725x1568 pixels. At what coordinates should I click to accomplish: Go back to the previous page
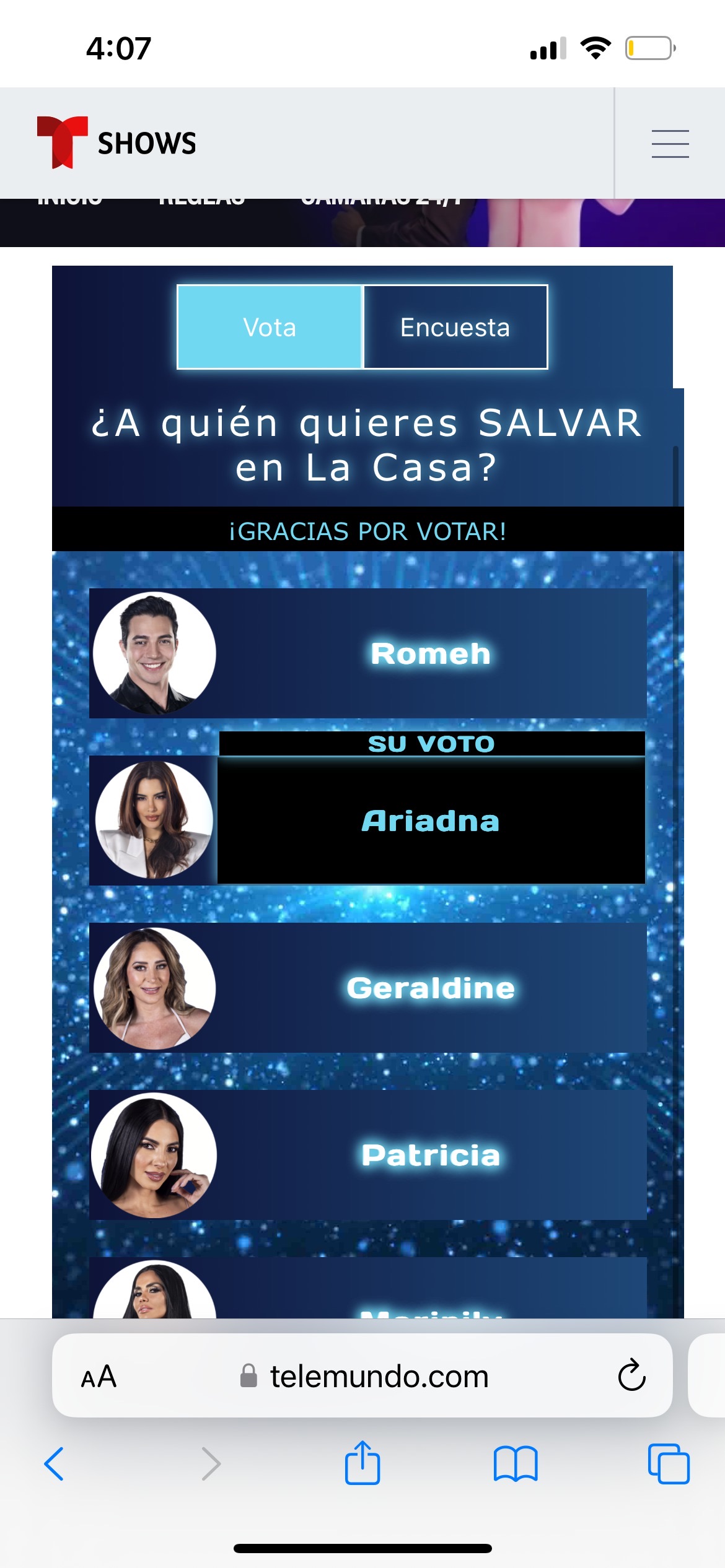pyautogui.click(x=54, y=1464)
